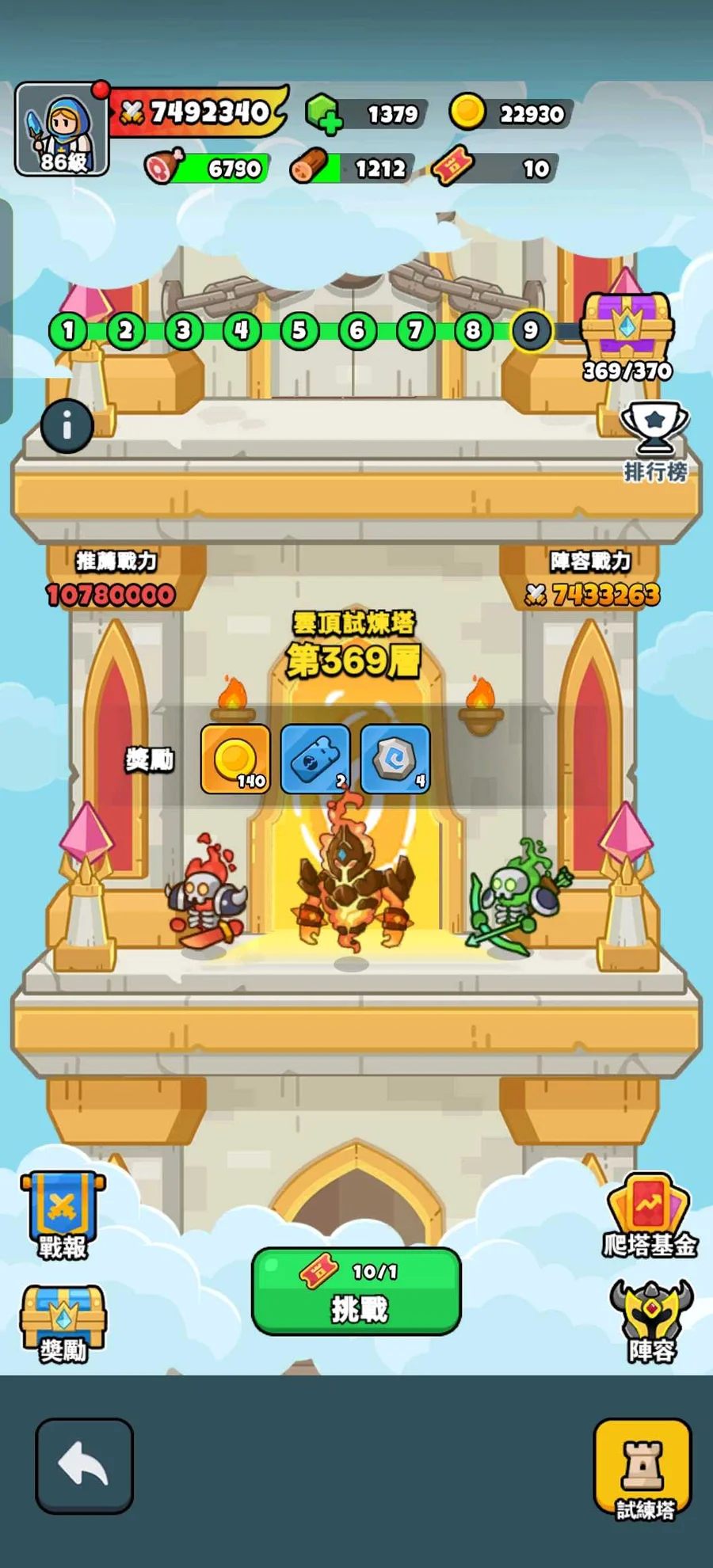View the blue ticket reward item

pos(315,759)
